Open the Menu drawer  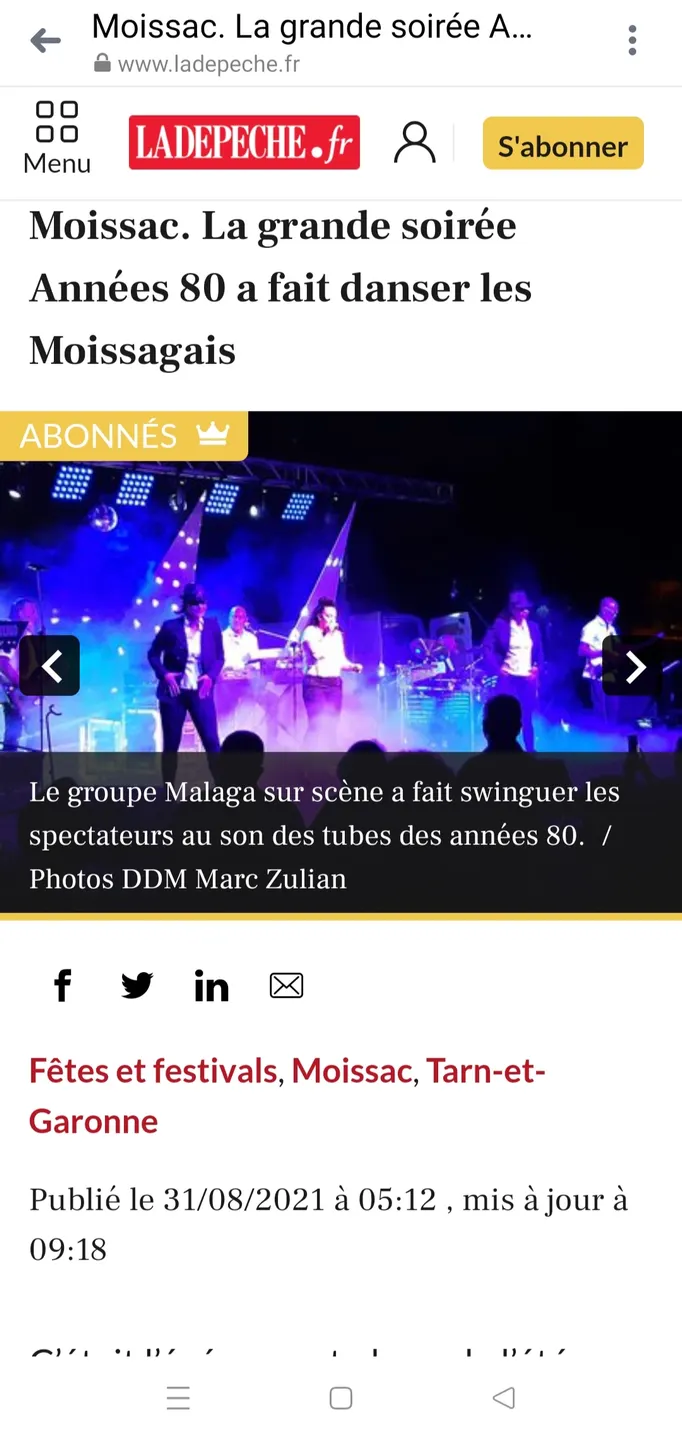[x=57, y=139]
